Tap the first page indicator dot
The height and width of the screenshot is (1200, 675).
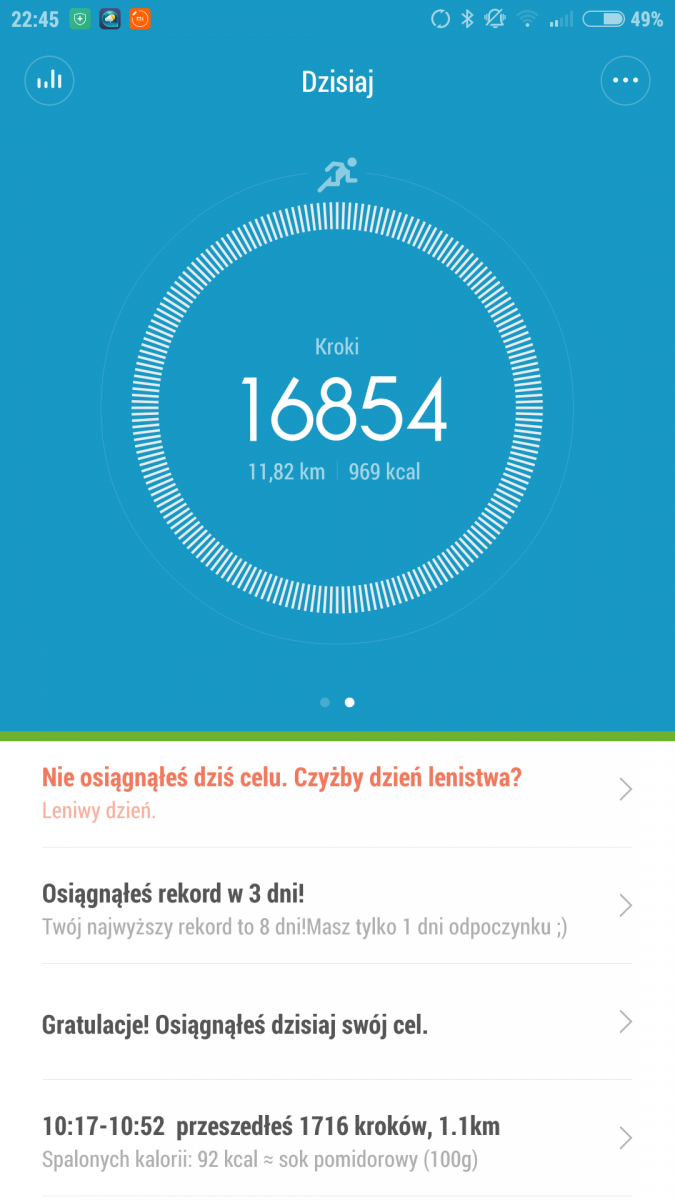325,702
